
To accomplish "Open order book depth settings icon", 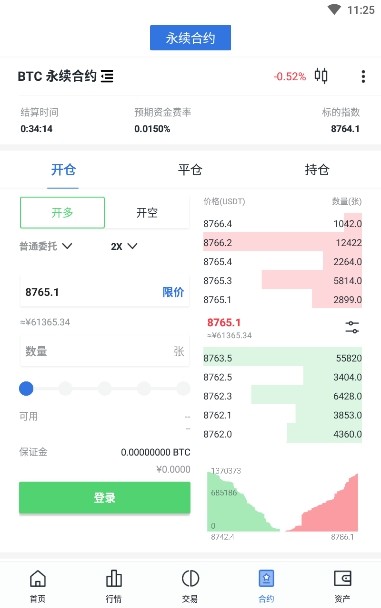I will click(352, 327).
